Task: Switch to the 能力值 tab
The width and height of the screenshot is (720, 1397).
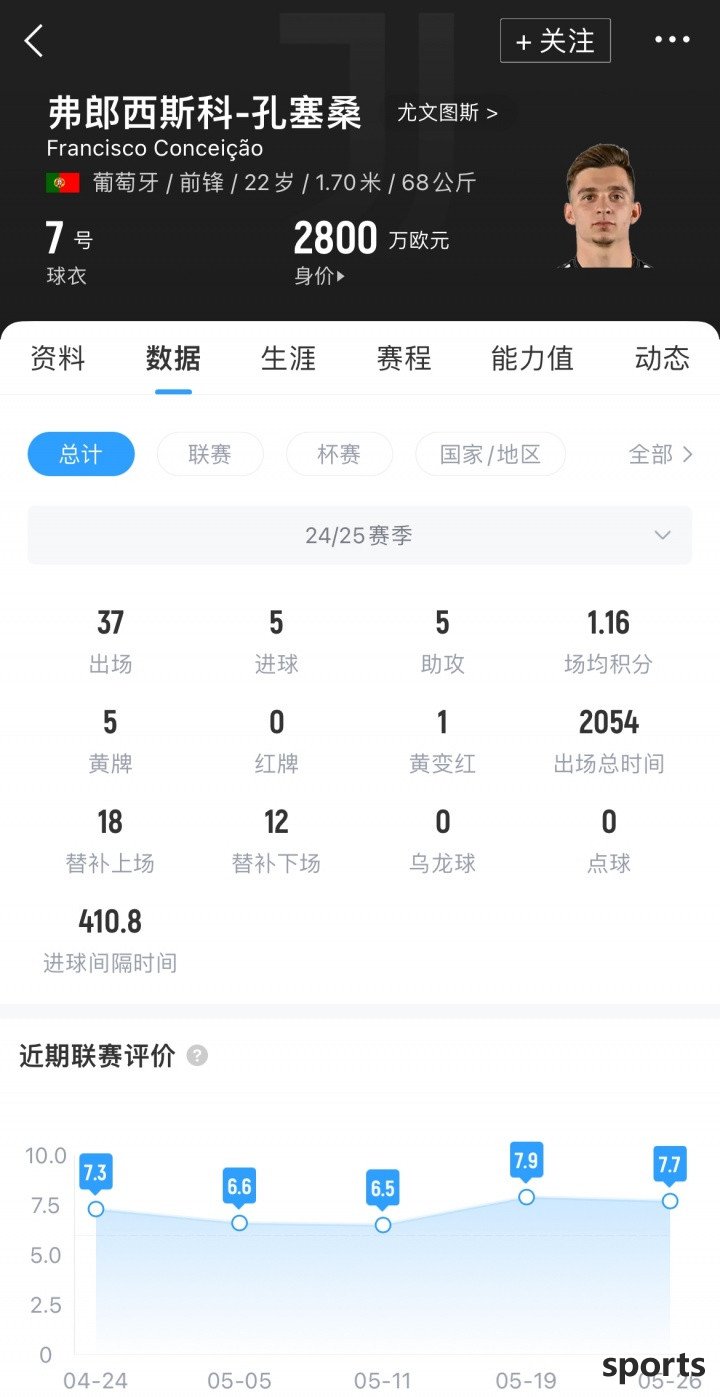Action: [x=532, y=358]
